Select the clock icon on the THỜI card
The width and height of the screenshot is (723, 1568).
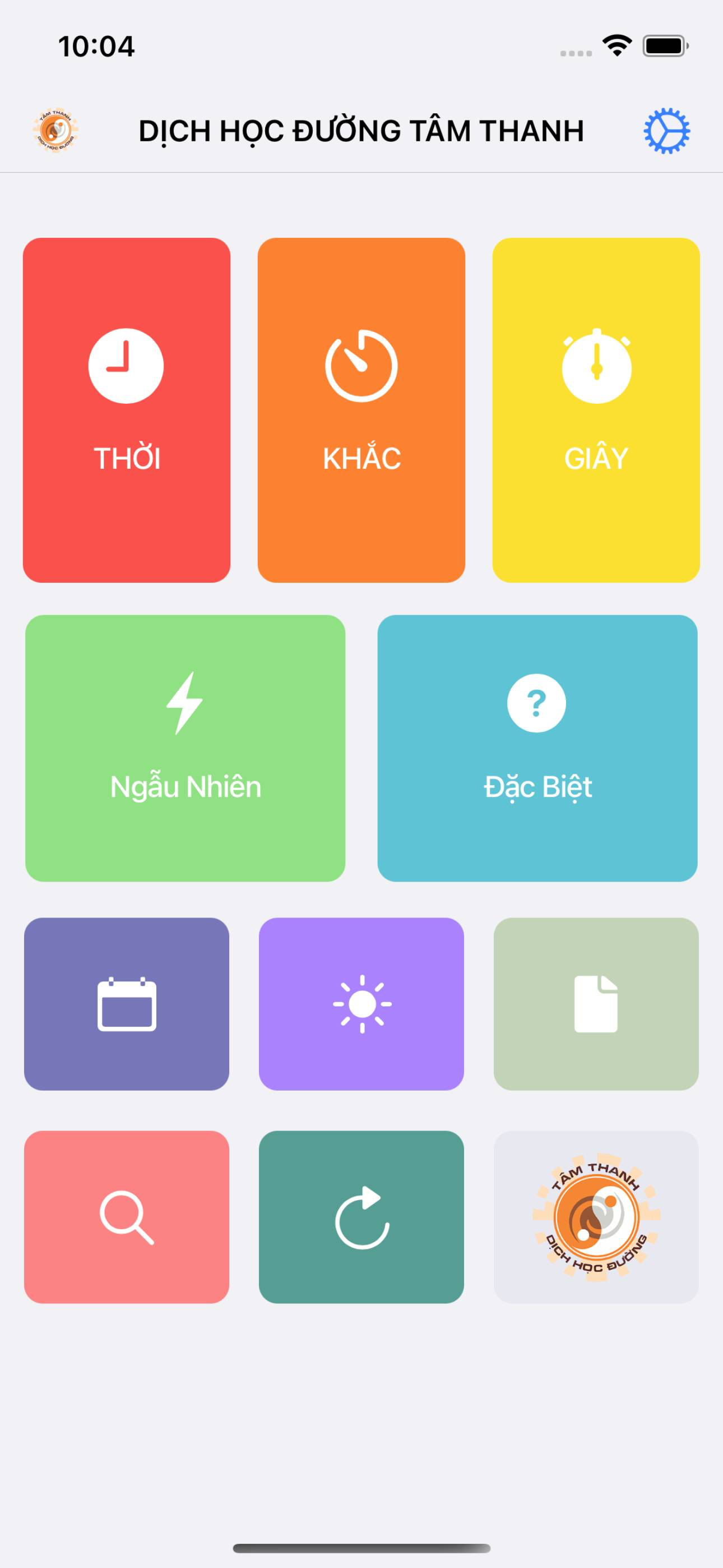pyautogui.click(x=126, y=366)
